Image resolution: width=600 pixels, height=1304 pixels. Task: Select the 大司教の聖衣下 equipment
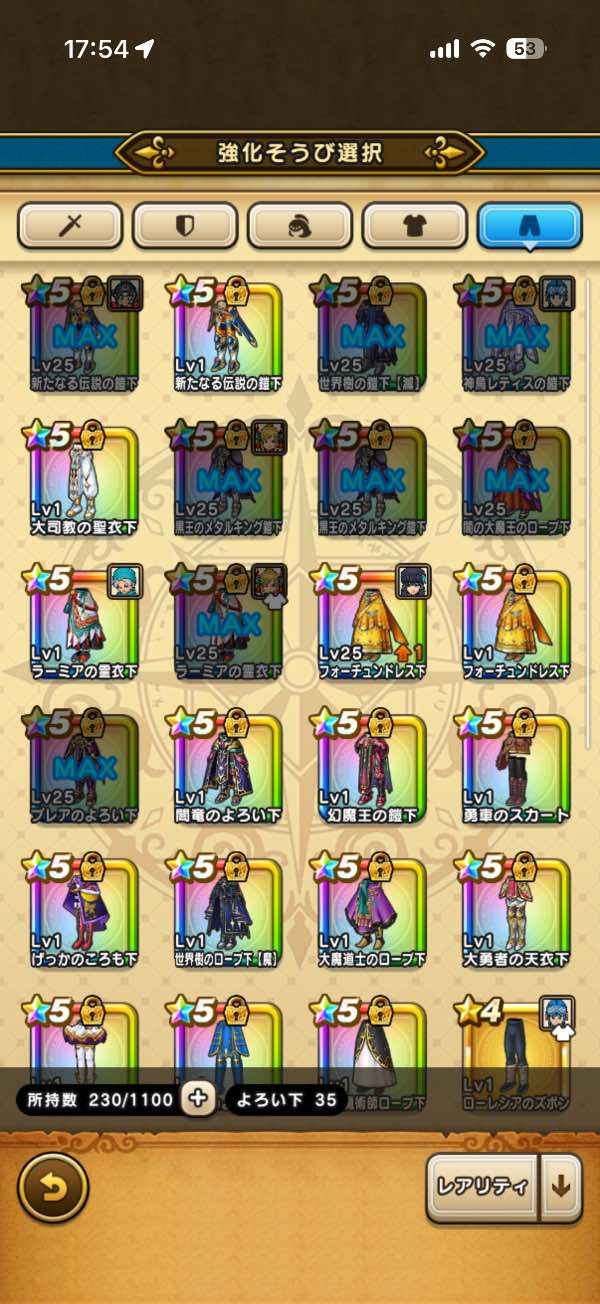pyautogui.click(x=85, y=480)
